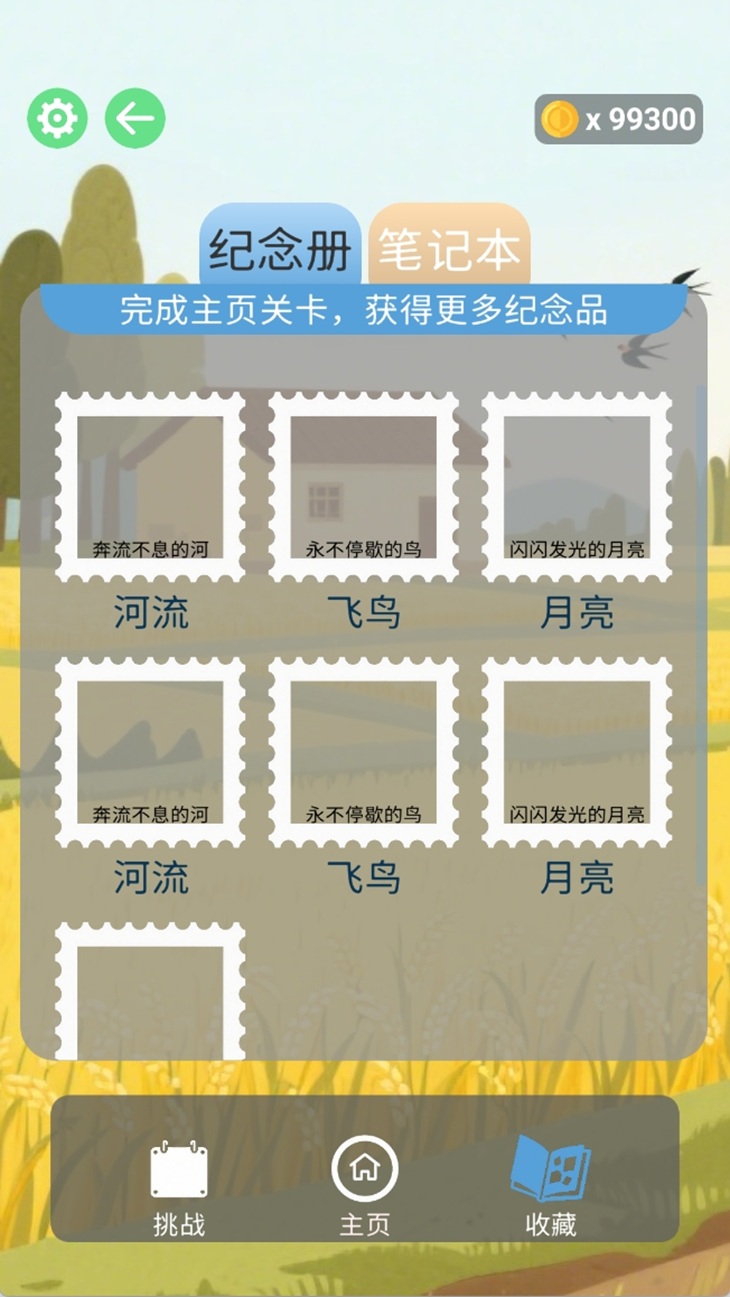Click the 永不停歇的鸟 stamp caption
The image size is (730, 1297).
362,546
